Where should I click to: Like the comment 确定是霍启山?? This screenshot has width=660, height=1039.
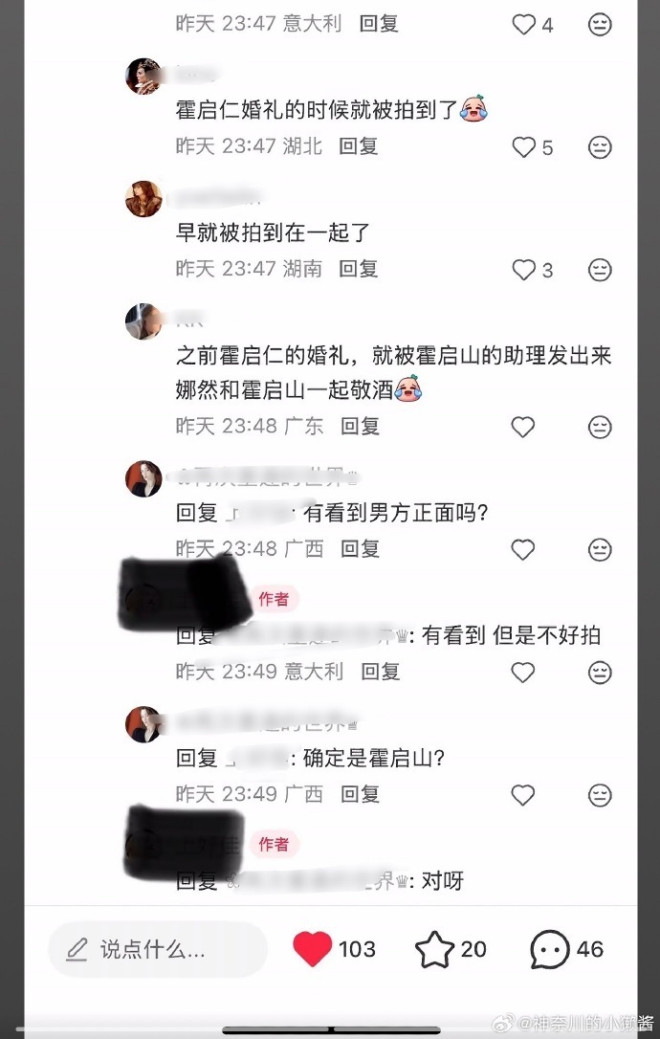523,795
